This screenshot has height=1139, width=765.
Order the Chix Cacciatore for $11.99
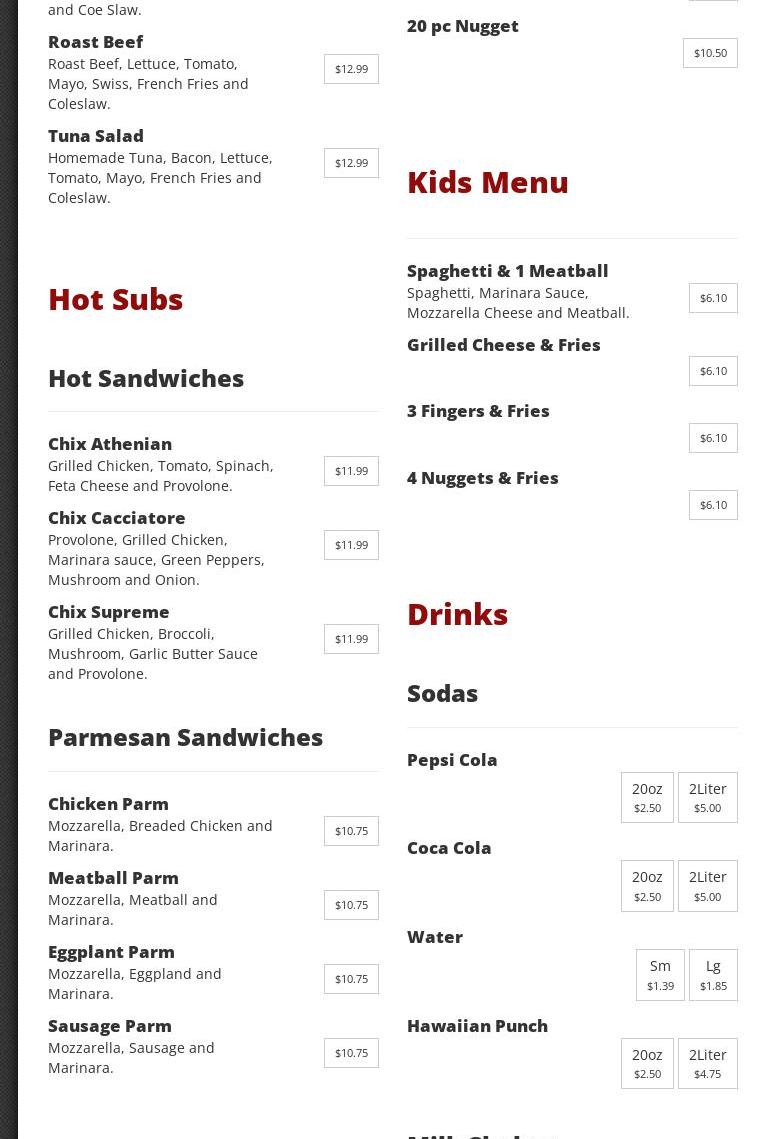coord(351,545)
